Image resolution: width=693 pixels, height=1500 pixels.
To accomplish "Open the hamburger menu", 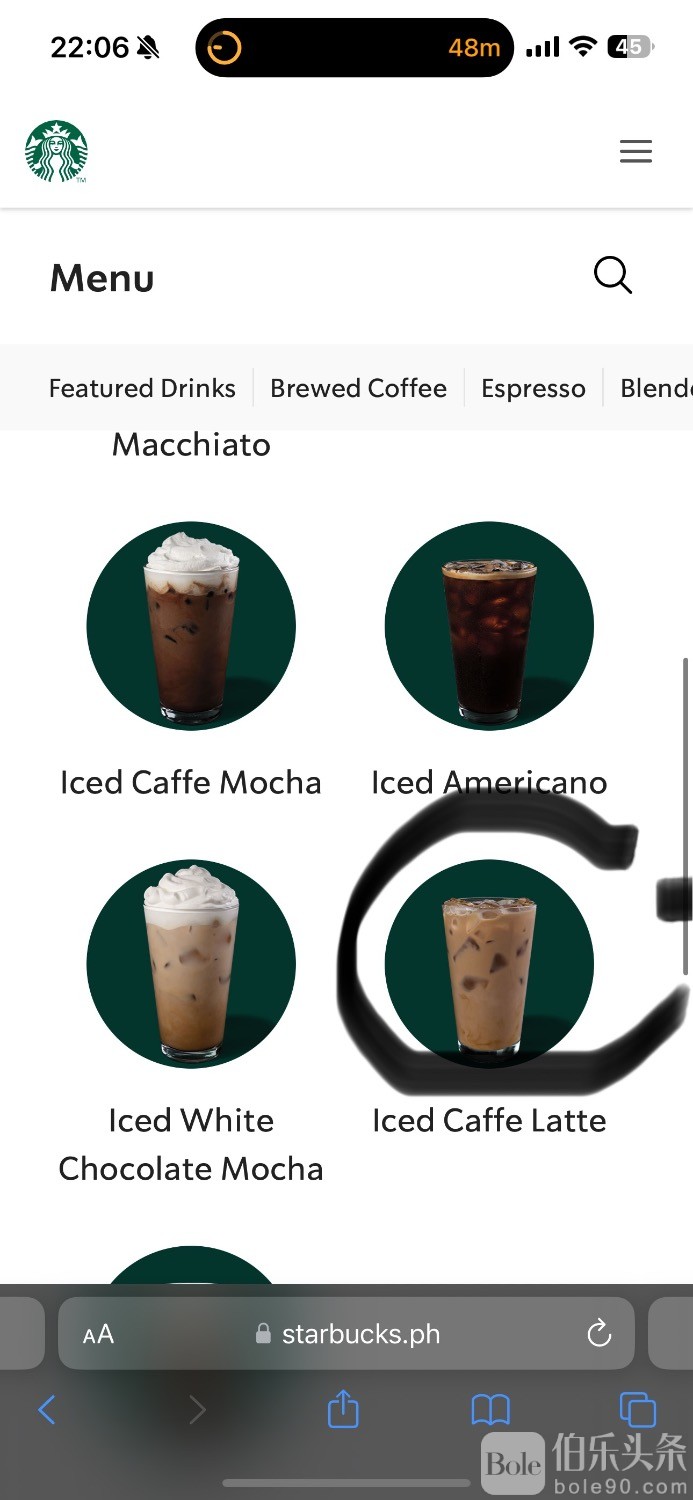I will click(x=635, y=151).
